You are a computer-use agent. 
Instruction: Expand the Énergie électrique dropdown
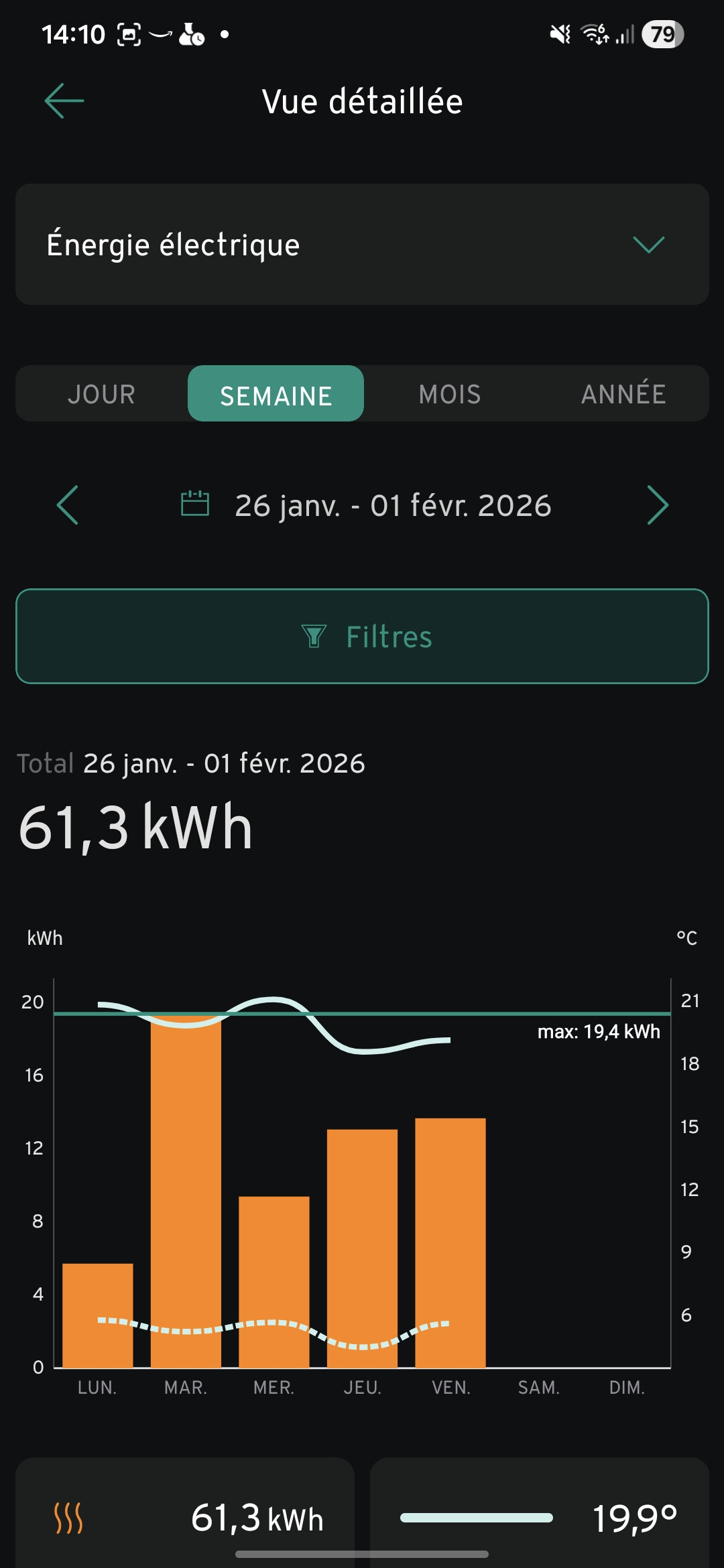click(x=362, y=245)
